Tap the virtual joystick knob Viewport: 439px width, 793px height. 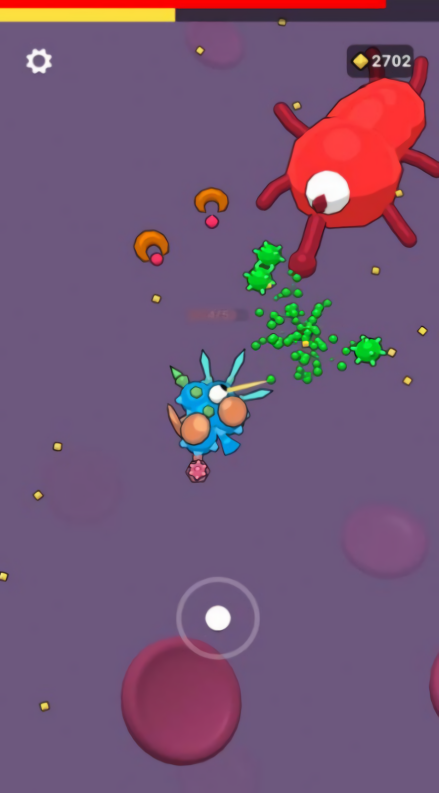(x=218, y=618)
